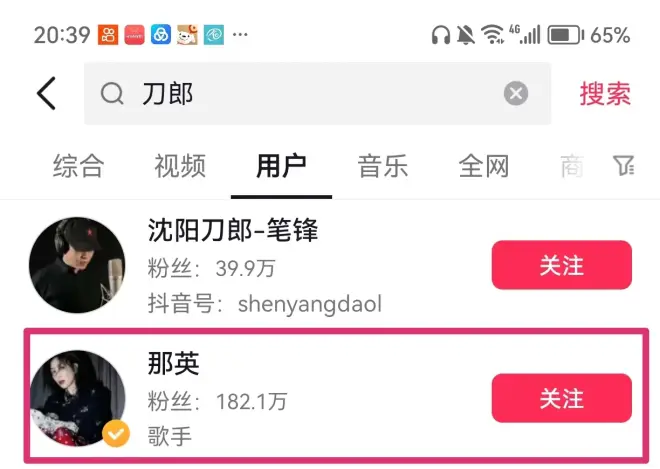Switch to the 综合 tab
The image size is (660, 469).
click(78, 166)
